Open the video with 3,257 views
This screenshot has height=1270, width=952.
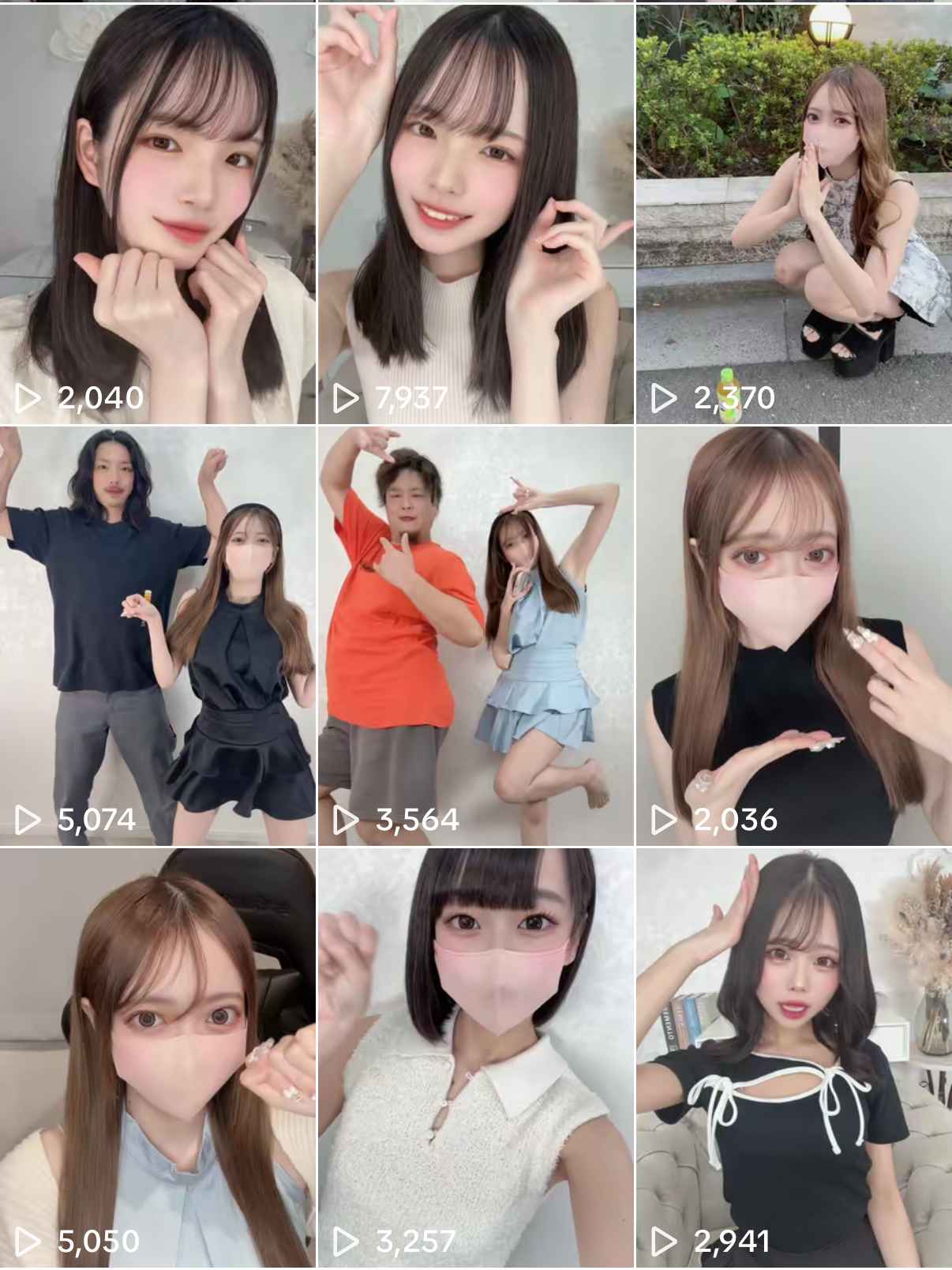[476, 1058]
